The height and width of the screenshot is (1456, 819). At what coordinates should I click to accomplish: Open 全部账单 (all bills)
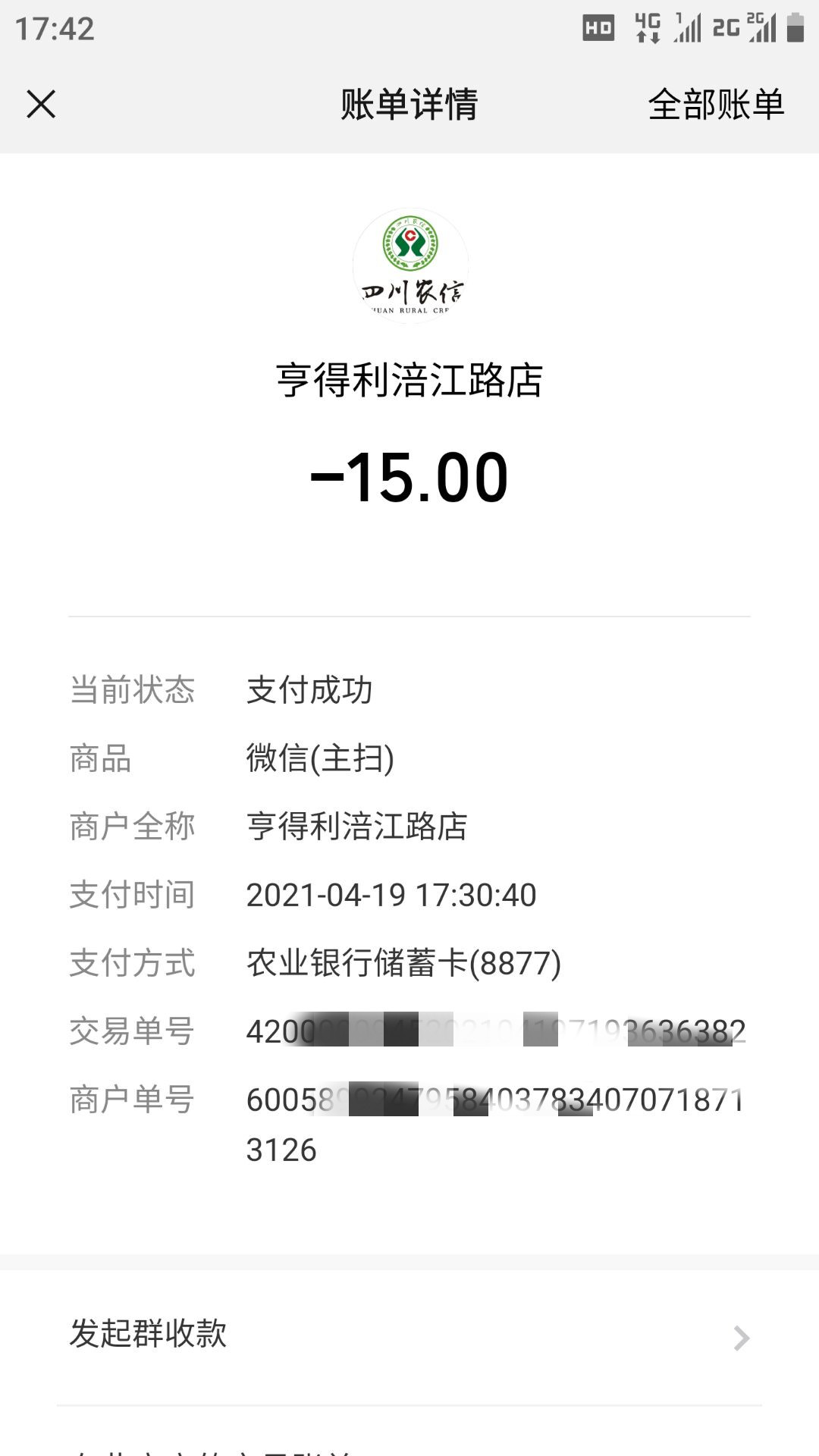point(715,104)
